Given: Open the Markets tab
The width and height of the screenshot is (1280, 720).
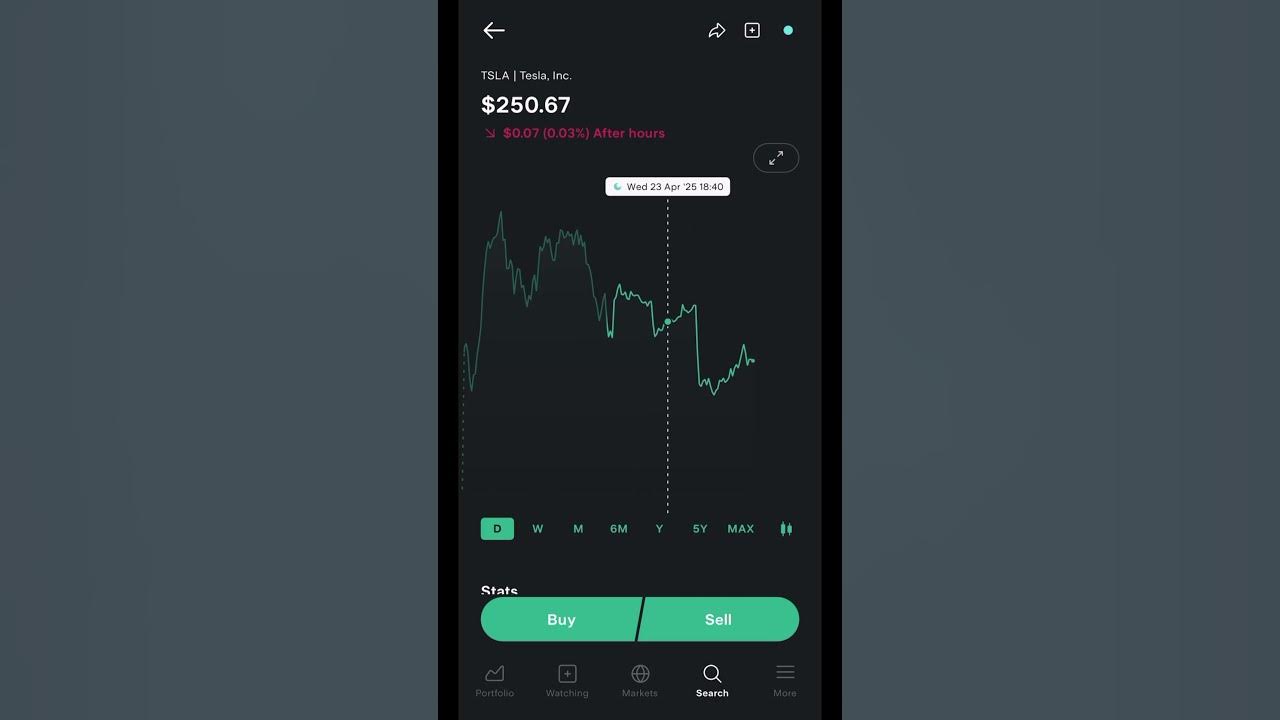Looking at the screenshot, I should [x=640, y=680].
